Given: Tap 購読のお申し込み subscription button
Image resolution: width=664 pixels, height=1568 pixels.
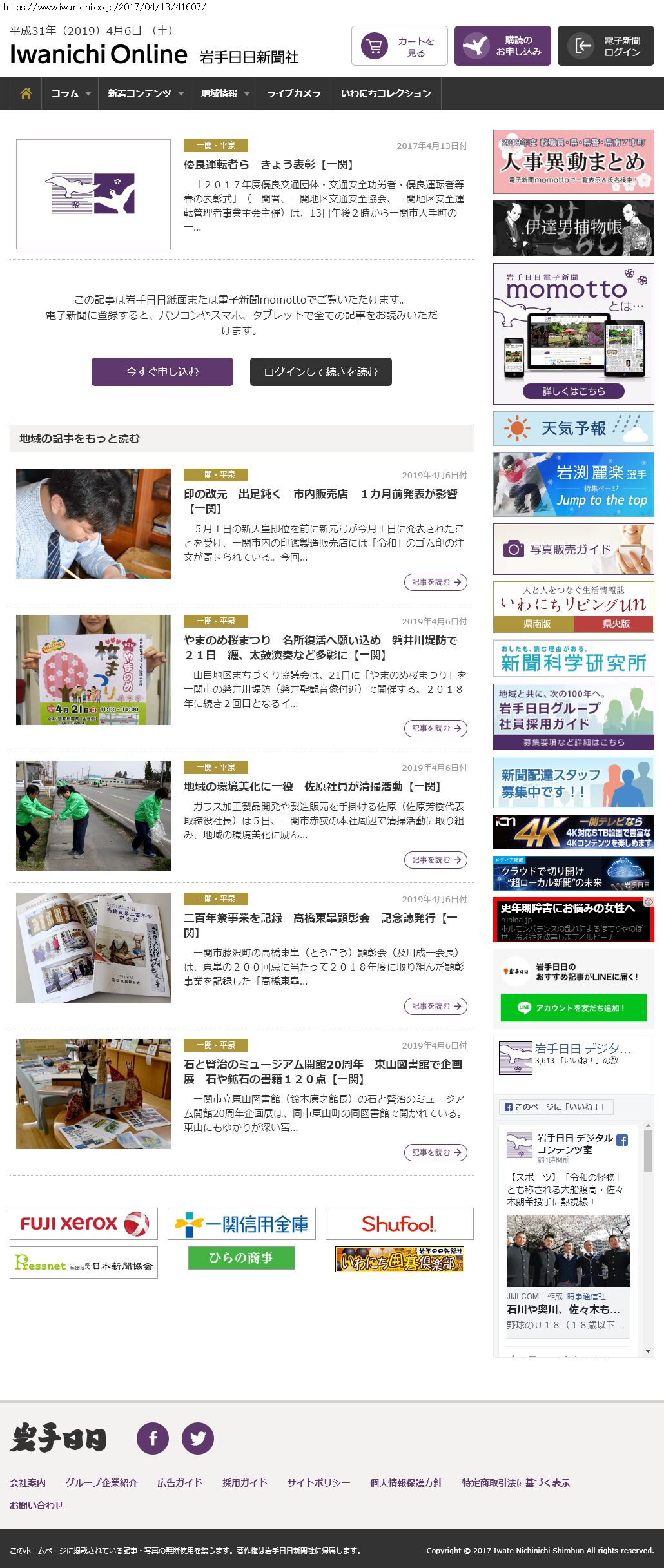Looking at the screenshot, I should pyautogui.click(x=502, y=46).
